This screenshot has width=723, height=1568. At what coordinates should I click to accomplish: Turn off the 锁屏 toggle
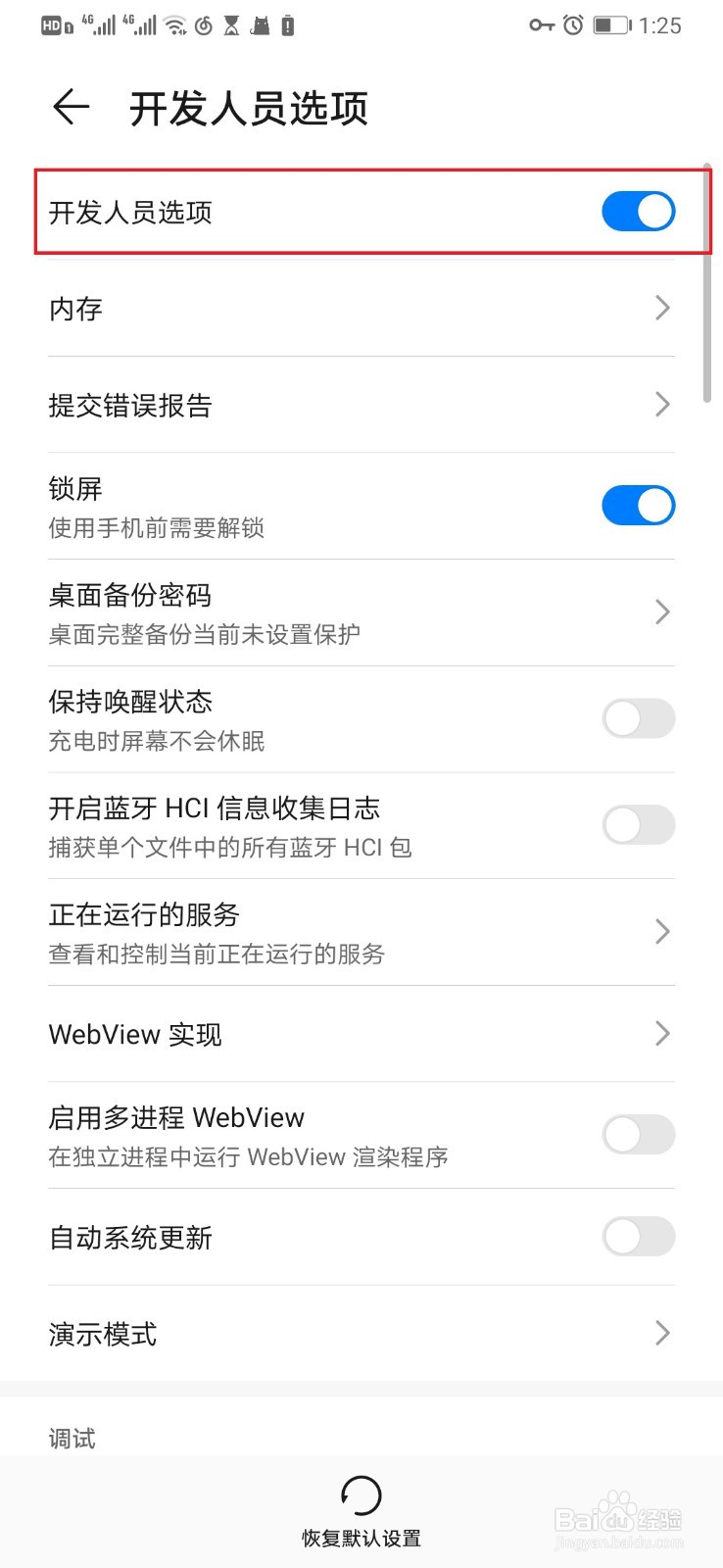pos(638,506)
